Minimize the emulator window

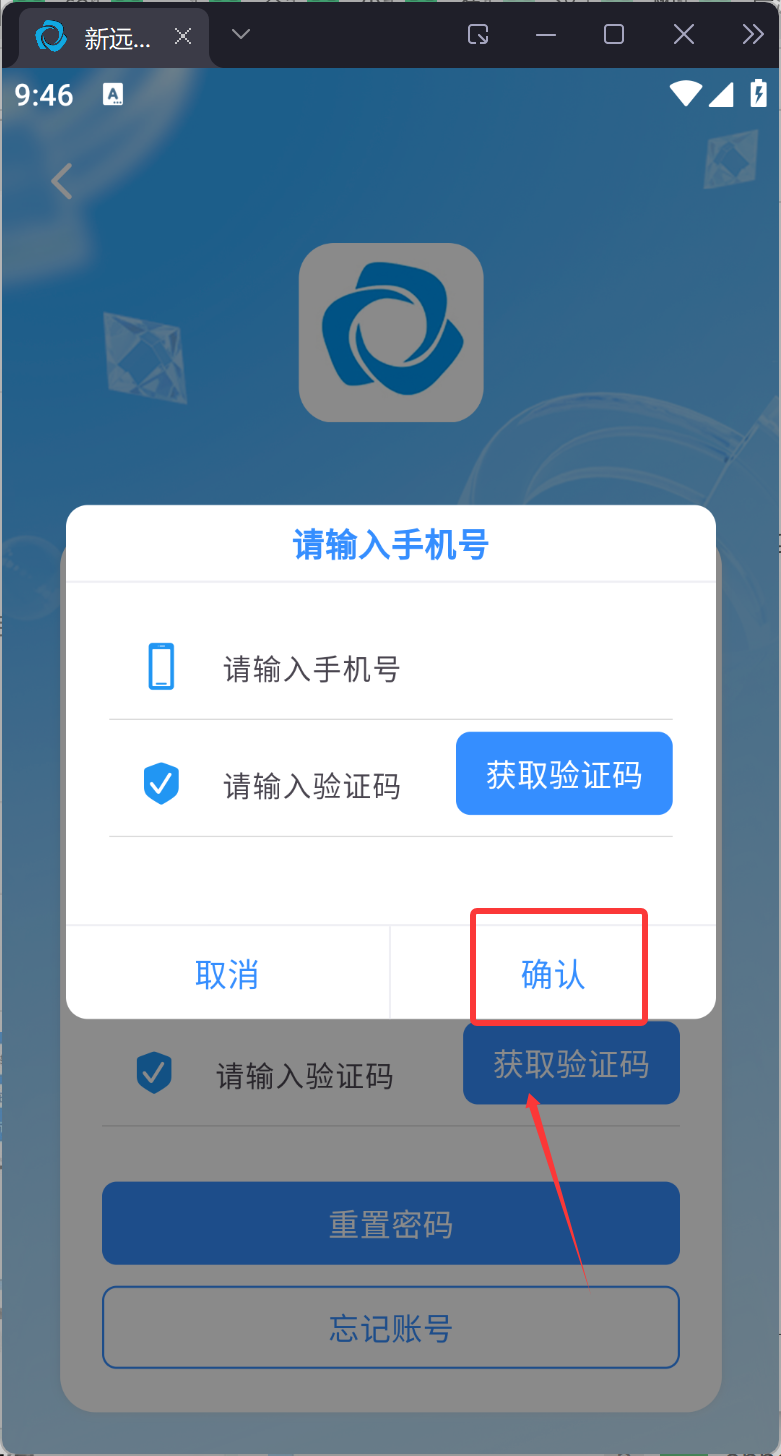546,35
